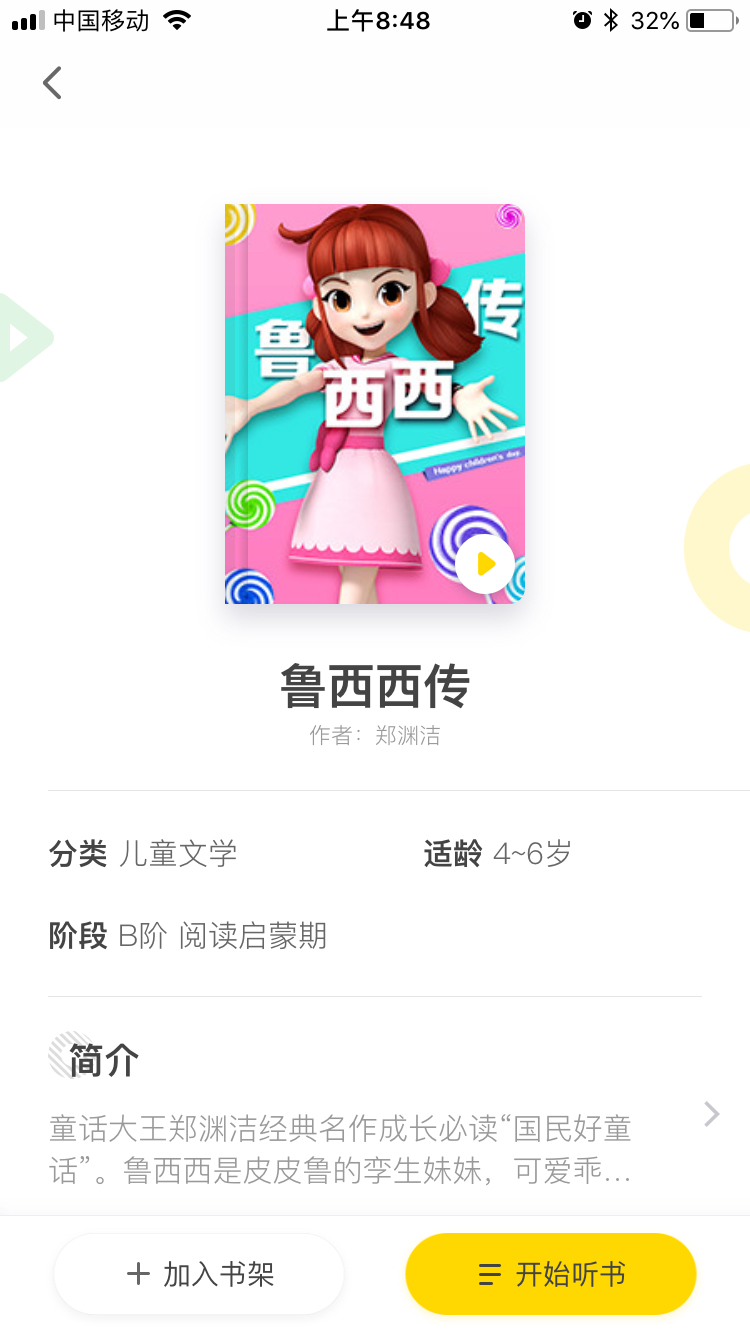Start listening with 开始听书
This screenshot has height=1334, width=750.
pos(551,1274)
